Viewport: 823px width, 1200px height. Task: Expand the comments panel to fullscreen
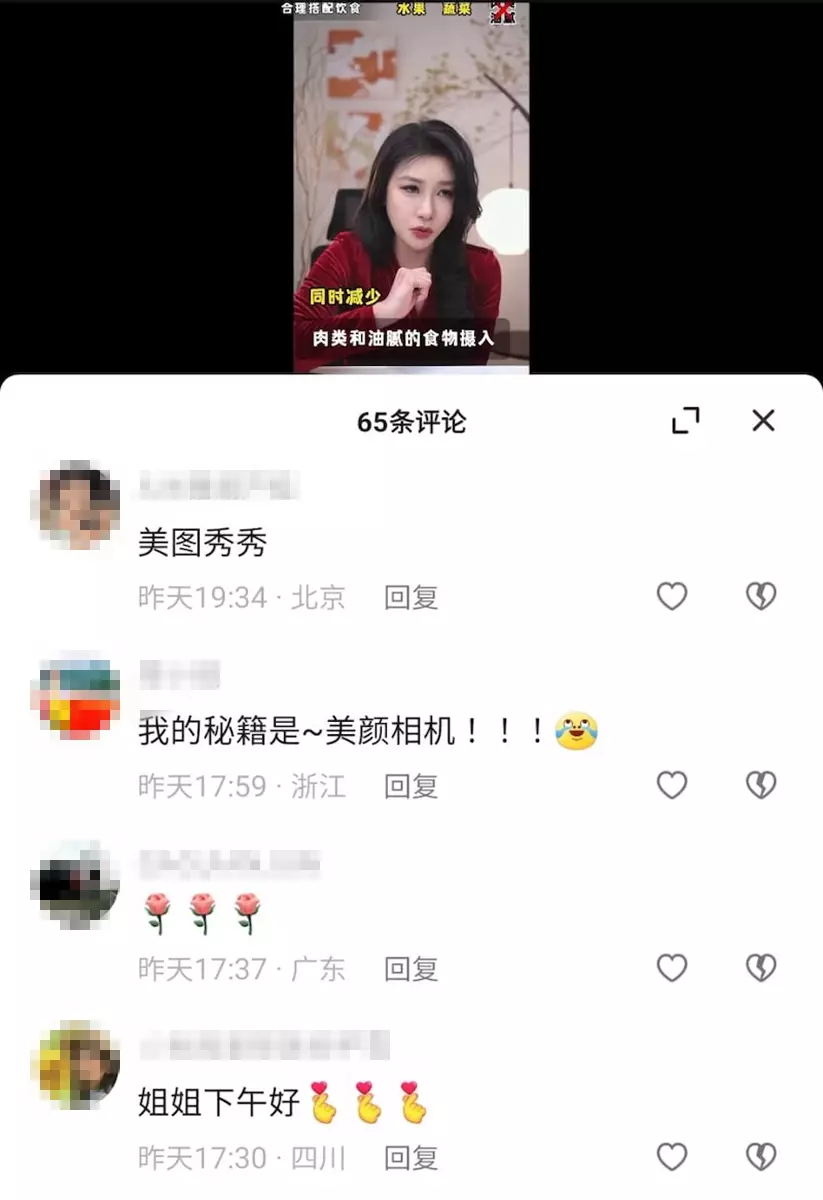[x=685, y=421]
